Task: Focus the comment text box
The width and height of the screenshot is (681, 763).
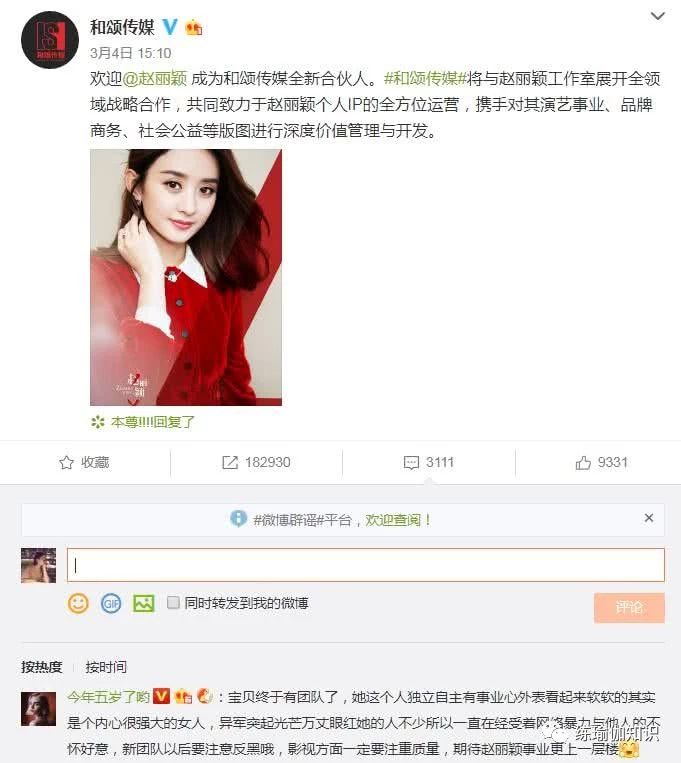Action: 365,565
